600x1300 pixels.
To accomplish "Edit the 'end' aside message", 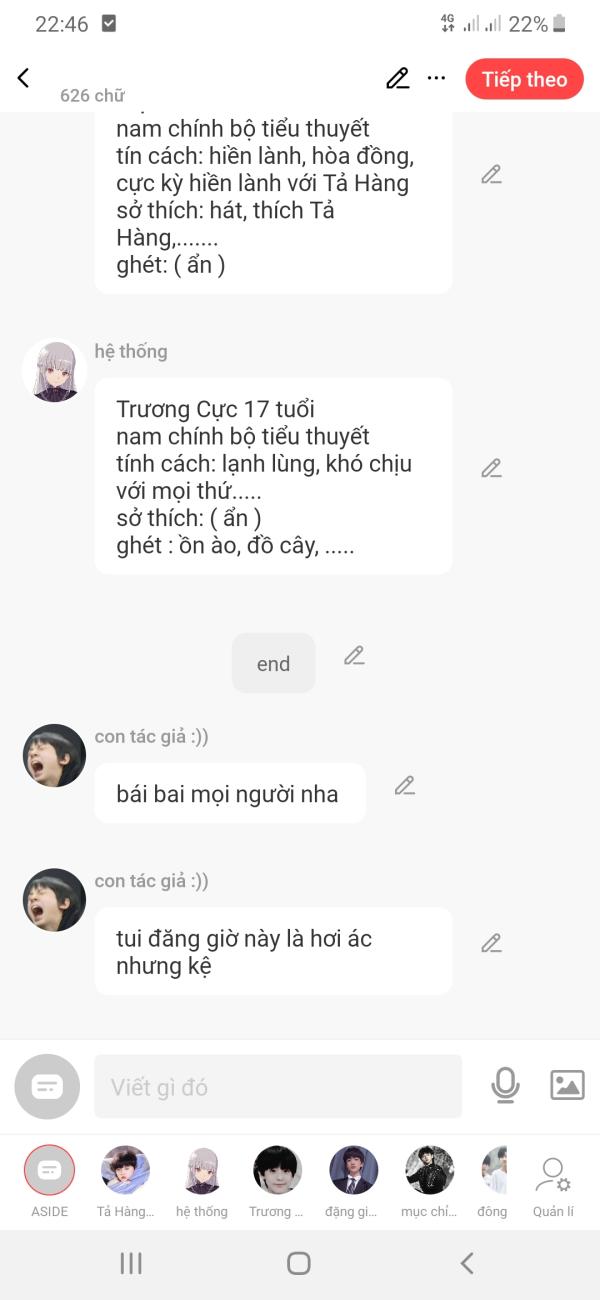I will (x=354, y=656).
